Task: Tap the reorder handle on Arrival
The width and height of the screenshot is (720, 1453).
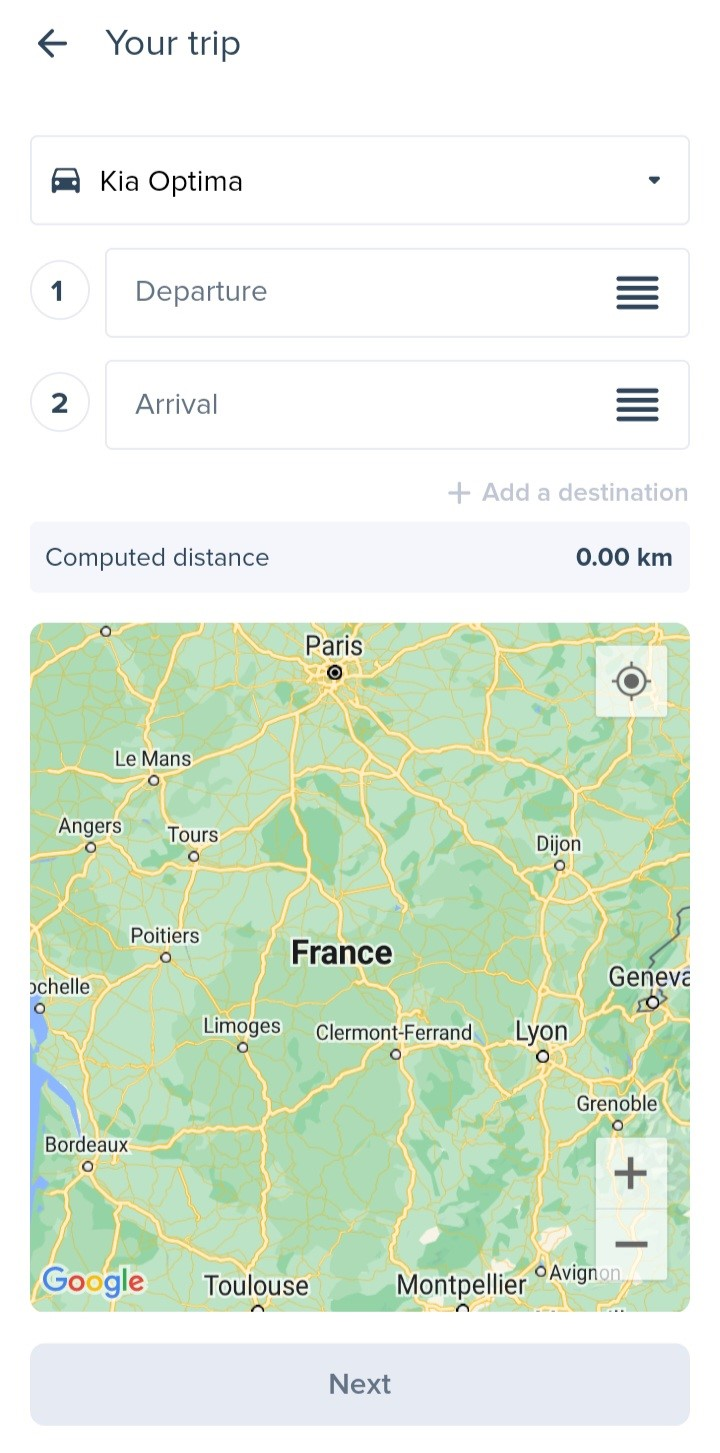Action: tap(637, 405)
